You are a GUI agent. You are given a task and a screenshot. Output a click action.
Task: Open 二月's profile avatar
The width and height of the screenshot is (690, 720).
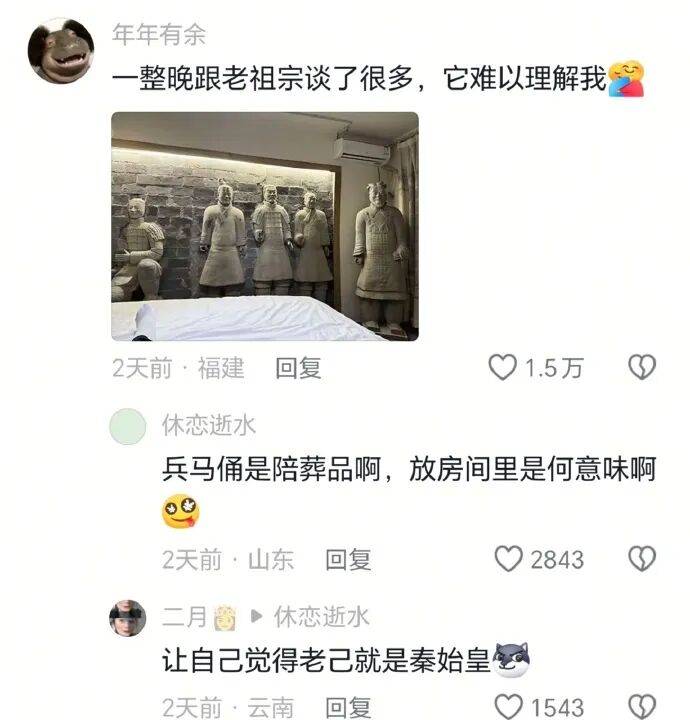click(x=127, y=617)
